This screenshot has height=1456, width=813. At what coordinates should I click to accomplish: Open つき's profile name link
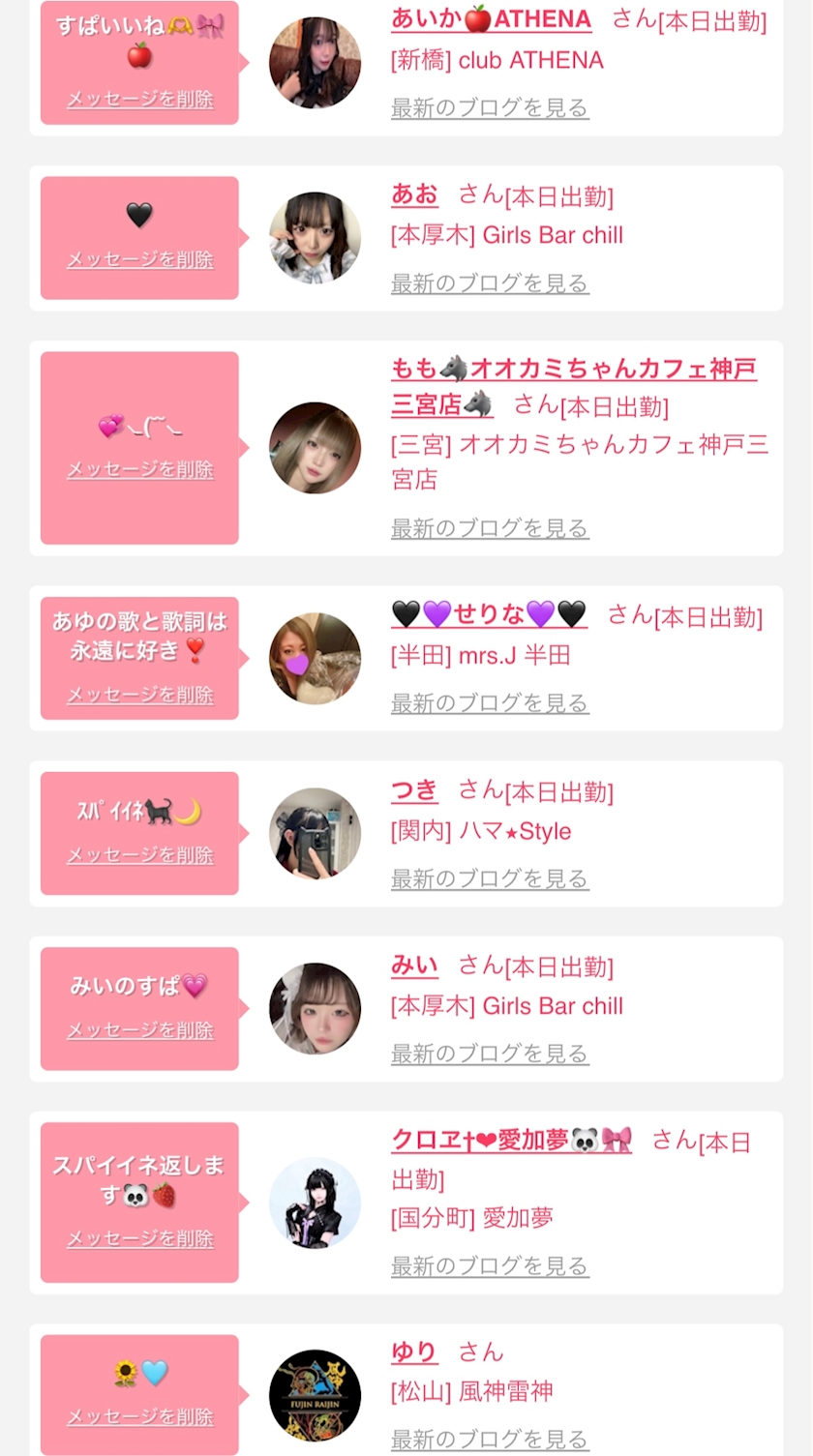click(414, 790)
